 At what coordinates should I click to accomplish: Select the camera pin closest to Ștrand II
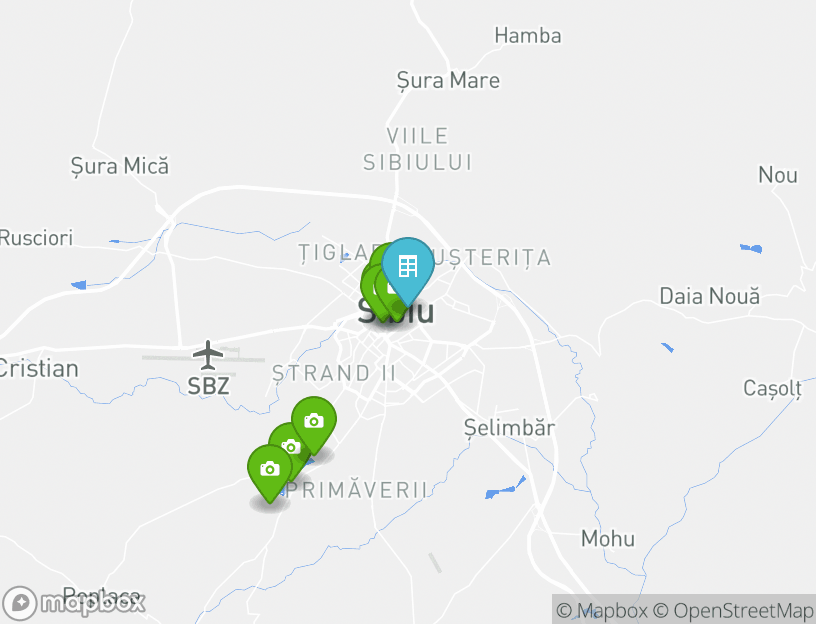click(x=314, y=421)
